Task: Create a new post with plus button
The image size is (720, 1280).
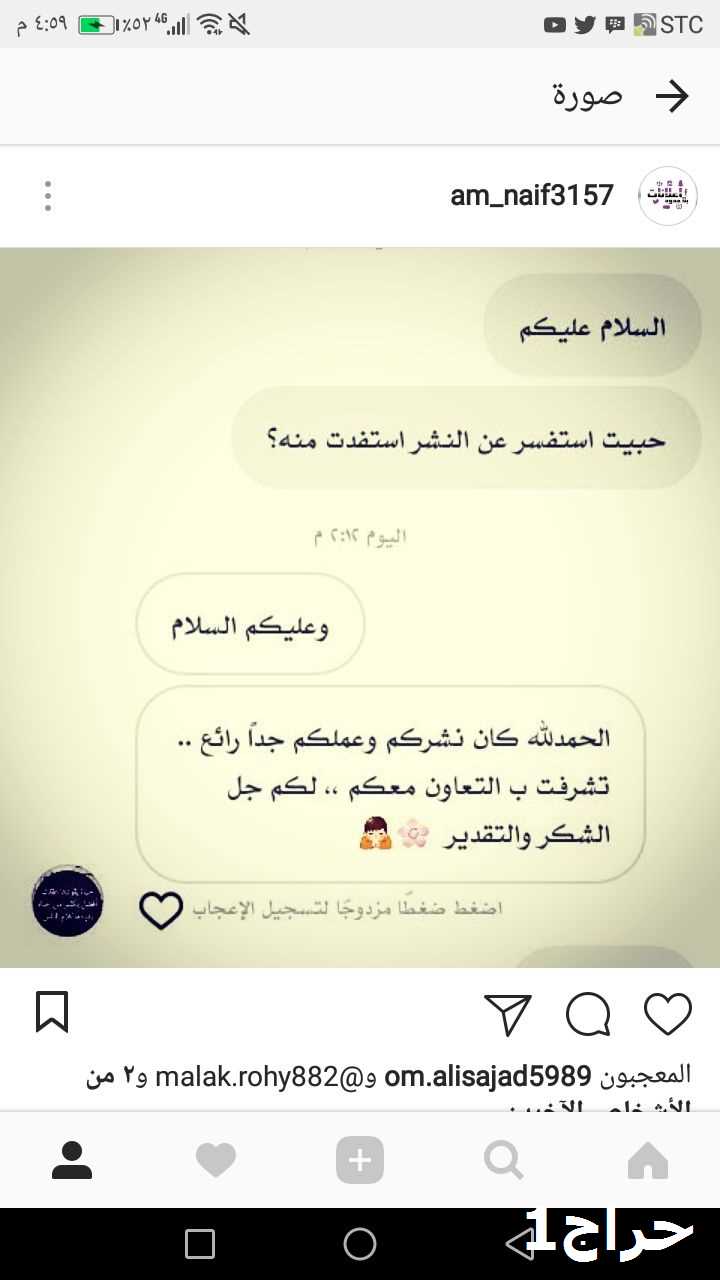Action: (360, 1160)
